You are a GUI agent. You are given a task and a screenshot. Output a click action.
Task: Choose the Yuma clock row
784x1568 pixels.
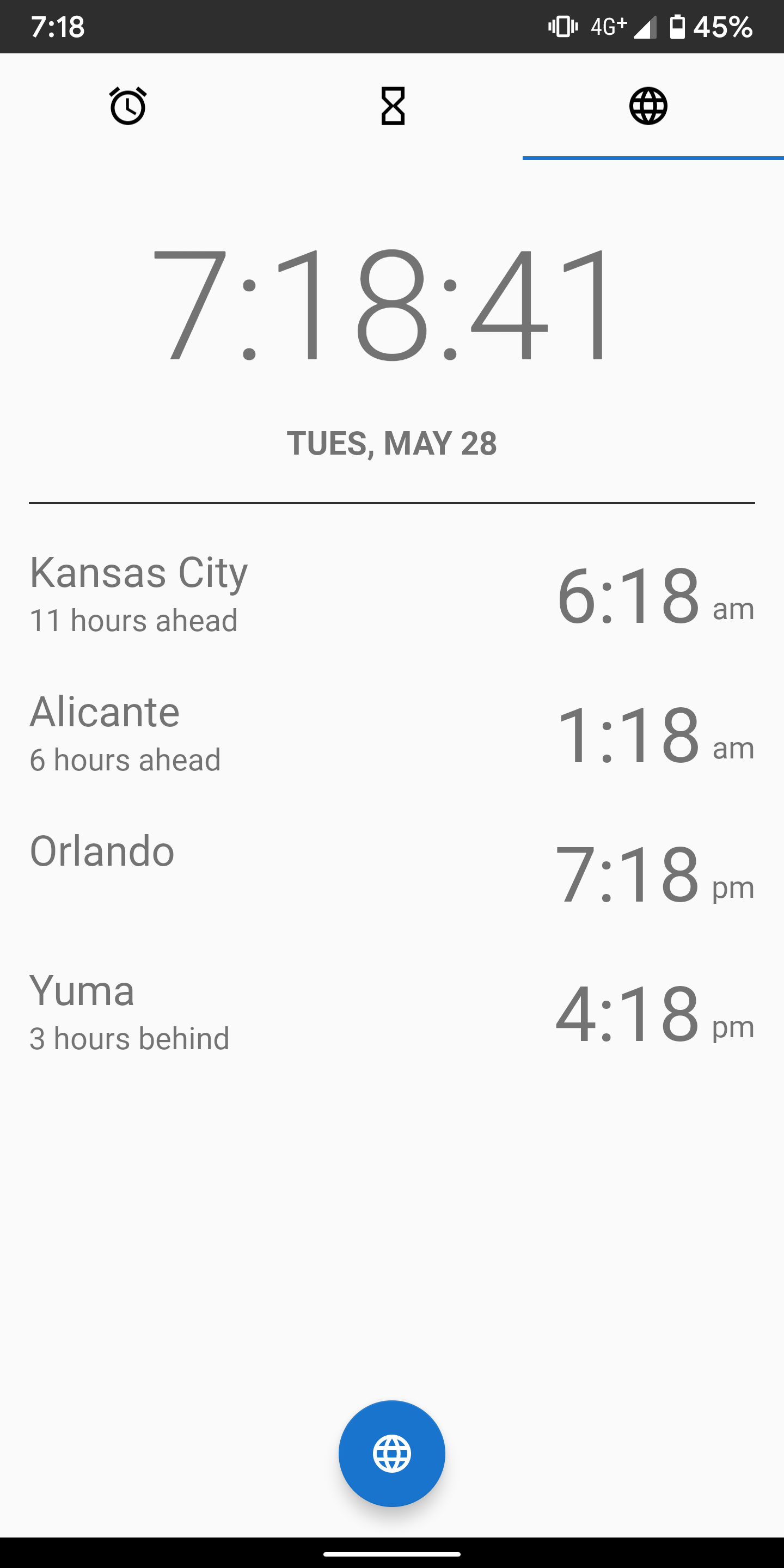click(x=392, y=1013)
